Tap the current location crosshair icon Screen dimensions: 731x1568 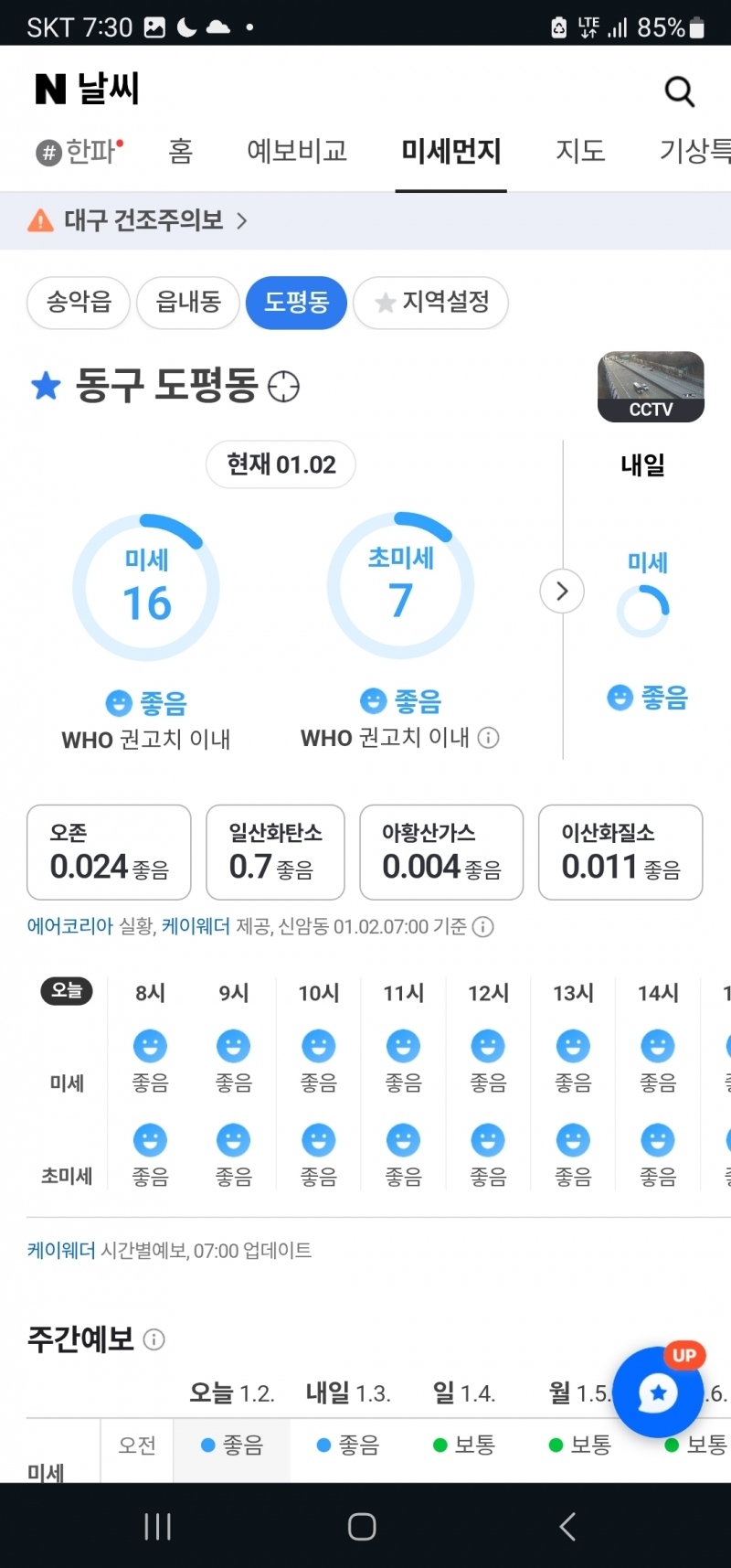283,387
